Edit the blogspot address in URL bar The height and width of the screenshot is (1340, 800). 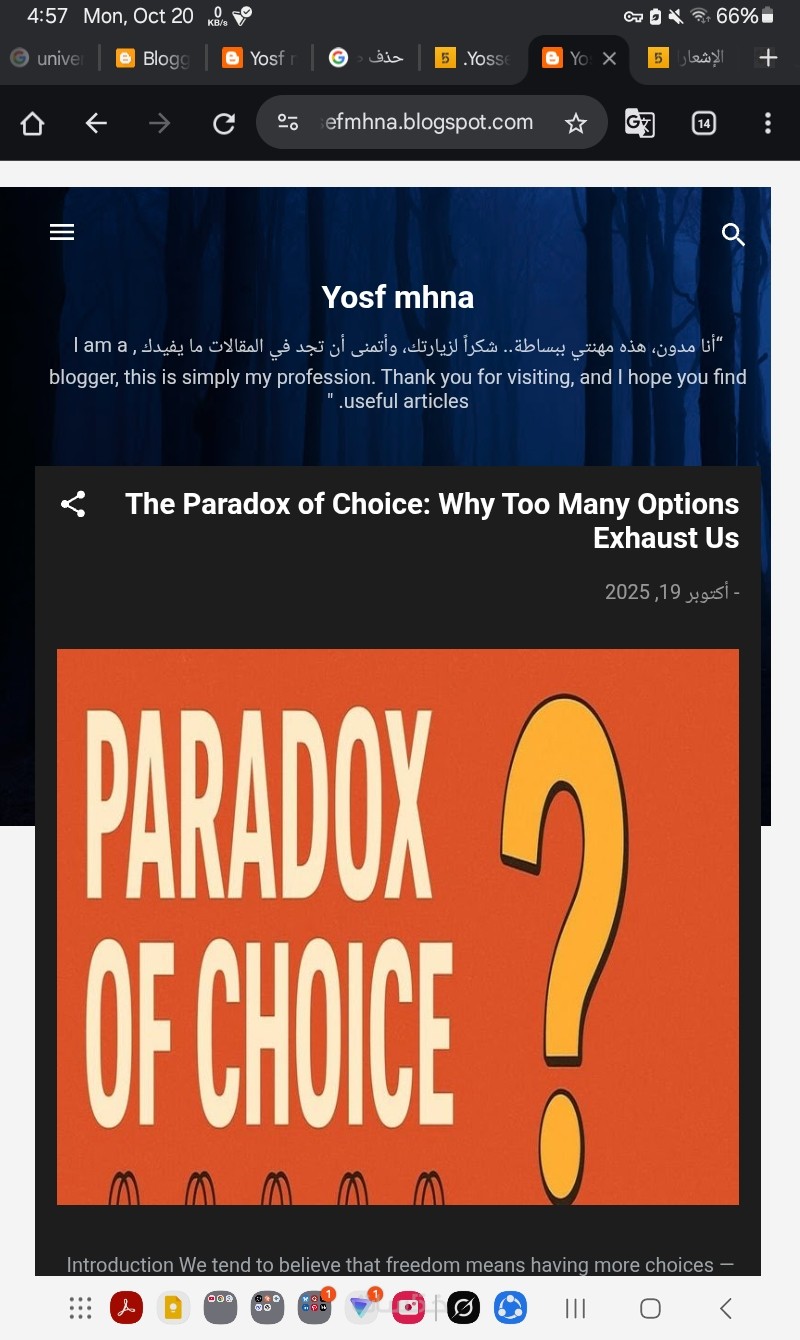tap(426, 123)
